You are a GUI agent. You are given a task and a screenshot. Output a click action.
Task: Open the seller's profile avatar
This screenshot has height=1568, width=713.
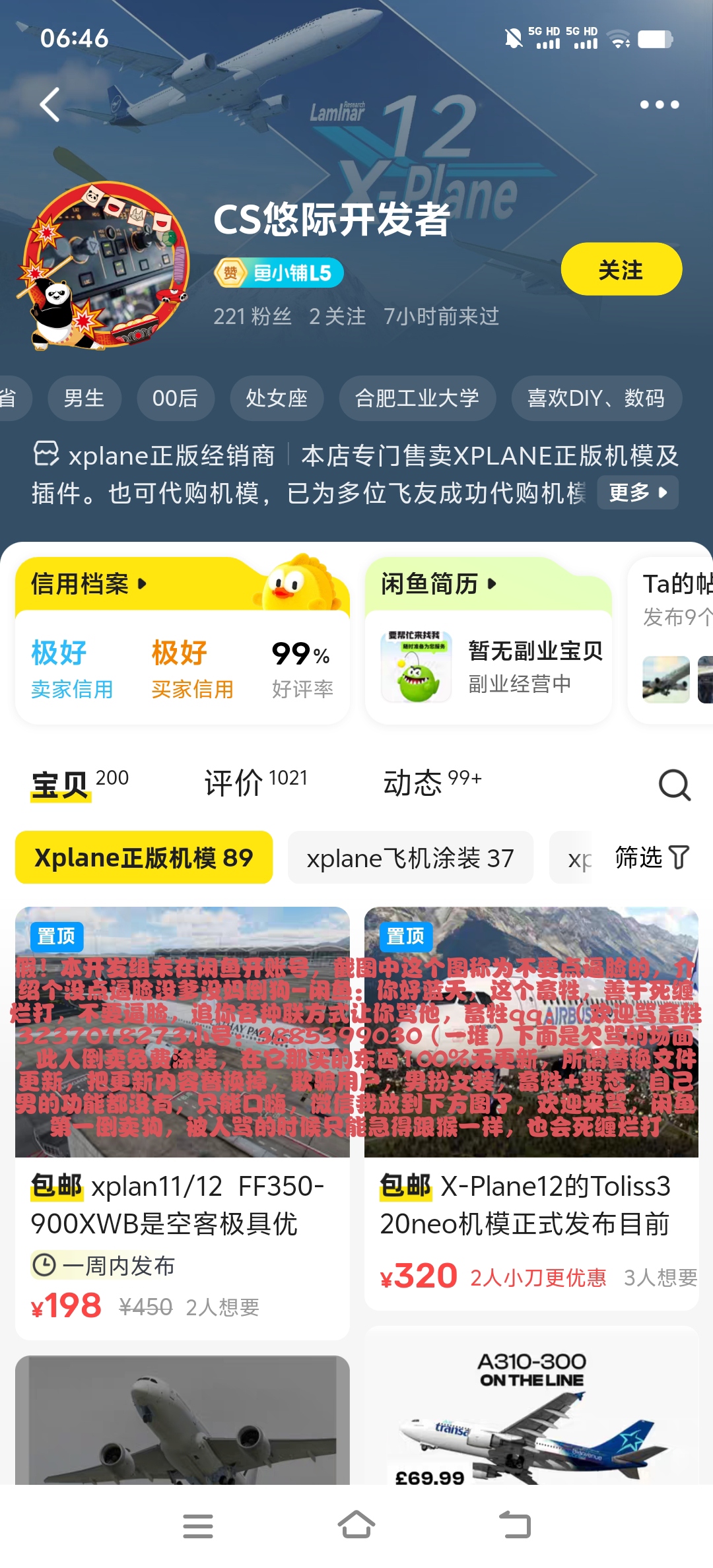(106, 265)
